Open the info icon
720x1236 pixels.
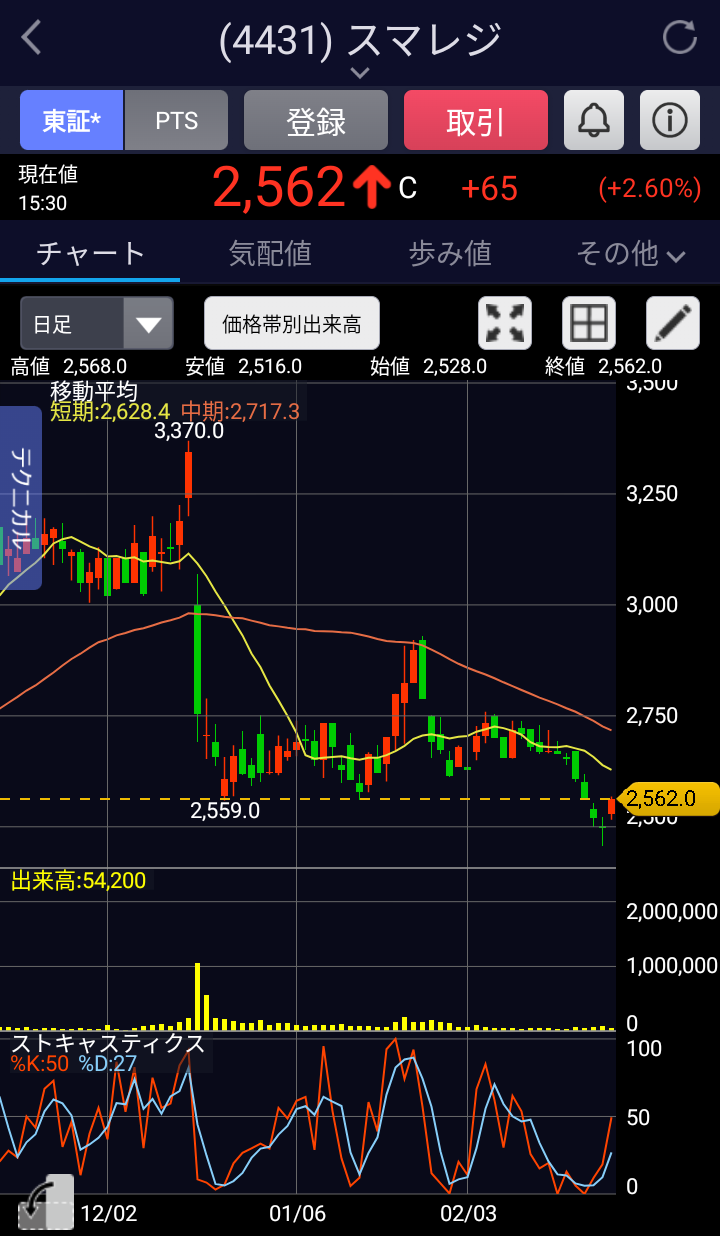tap(670, 121)
